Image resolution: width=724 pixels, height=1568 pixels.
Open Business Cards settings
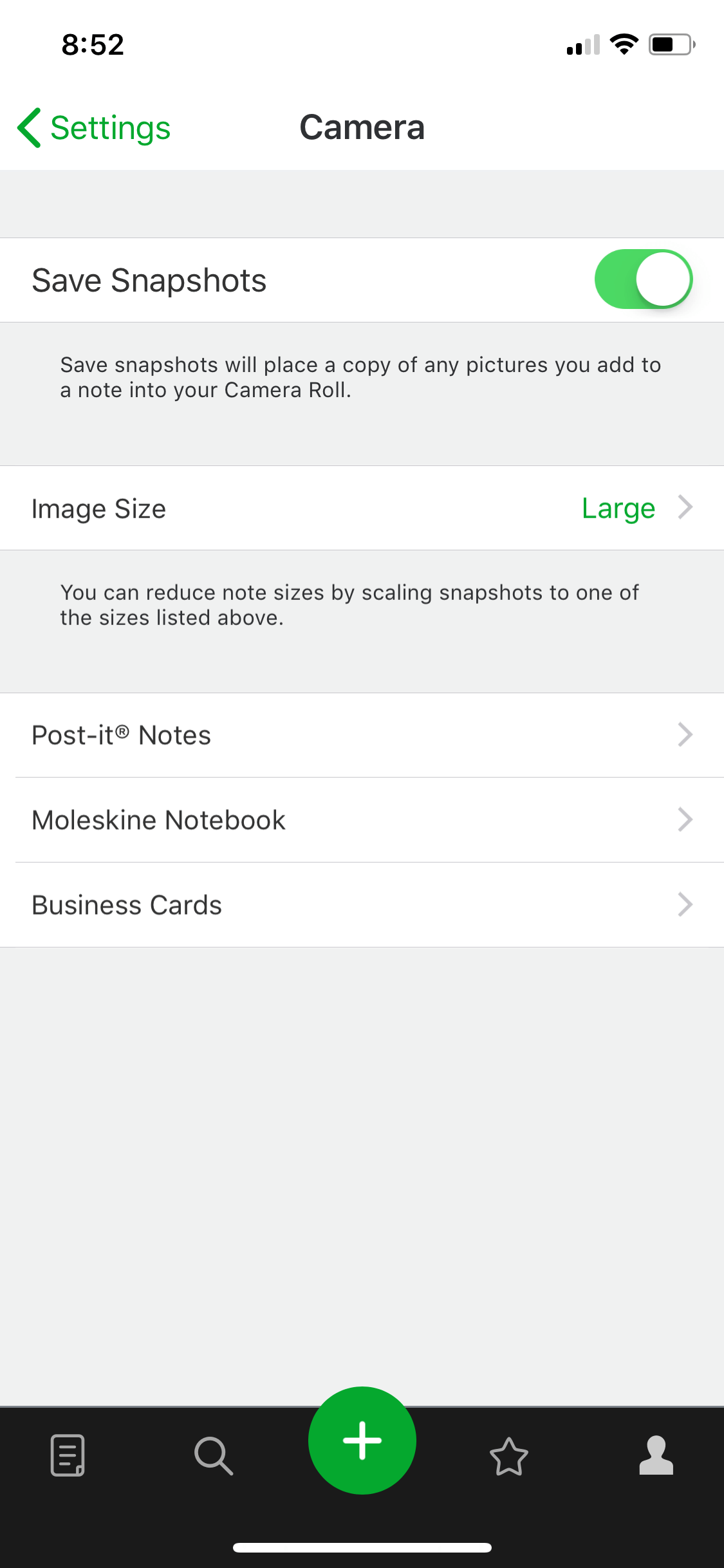pos(362,905)
